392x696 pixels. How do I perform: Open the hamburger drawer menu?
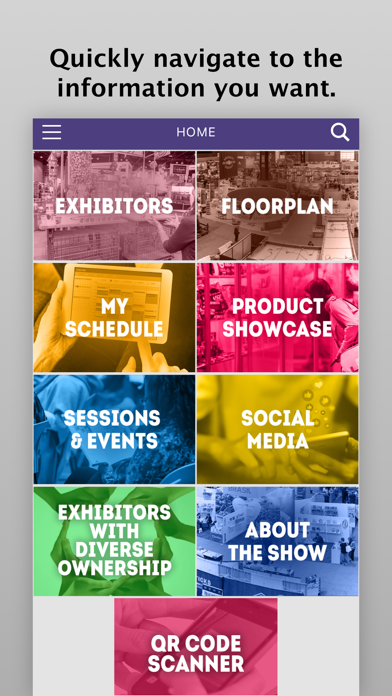tap(51, 132)
